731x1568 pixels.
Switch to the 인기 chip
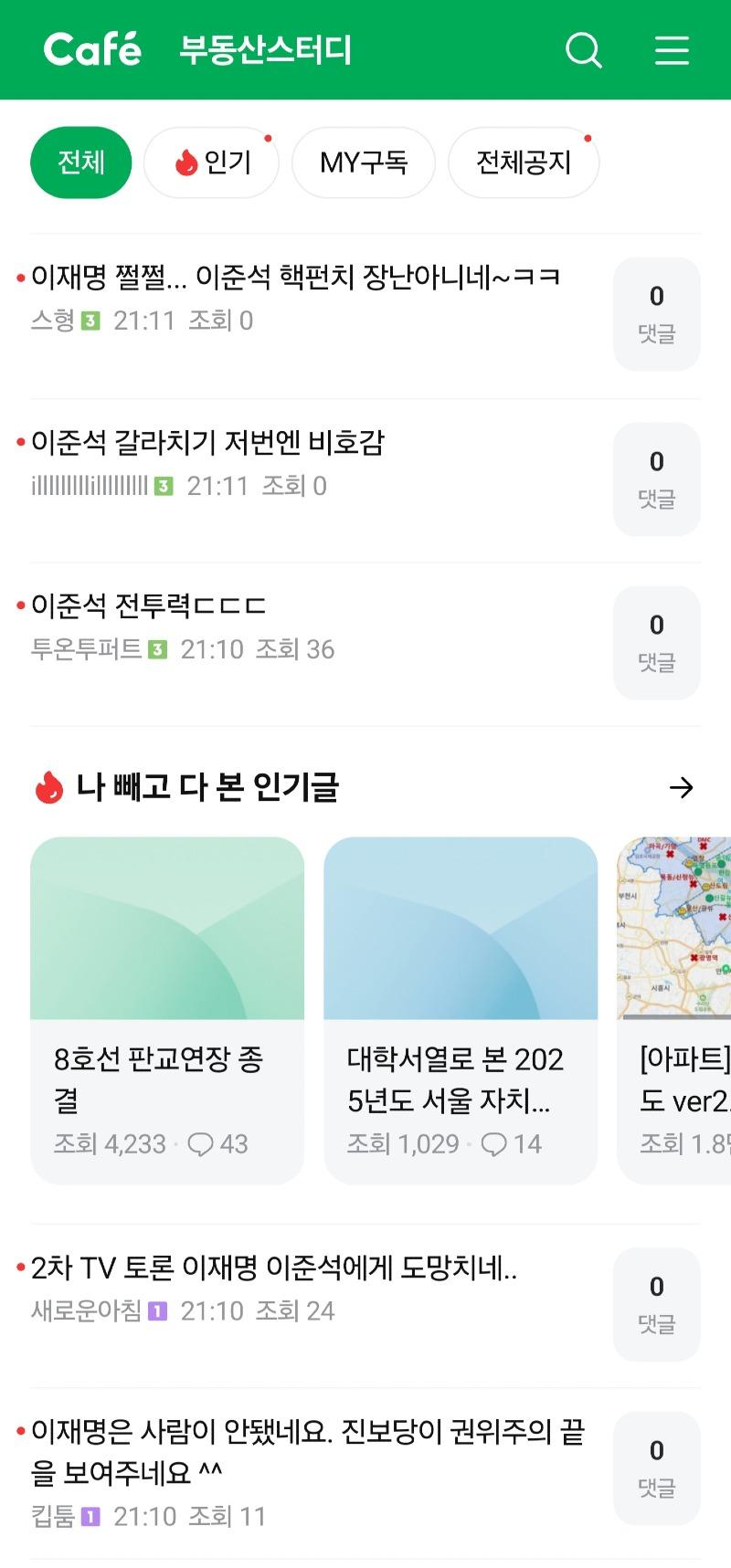click(211, 163)
